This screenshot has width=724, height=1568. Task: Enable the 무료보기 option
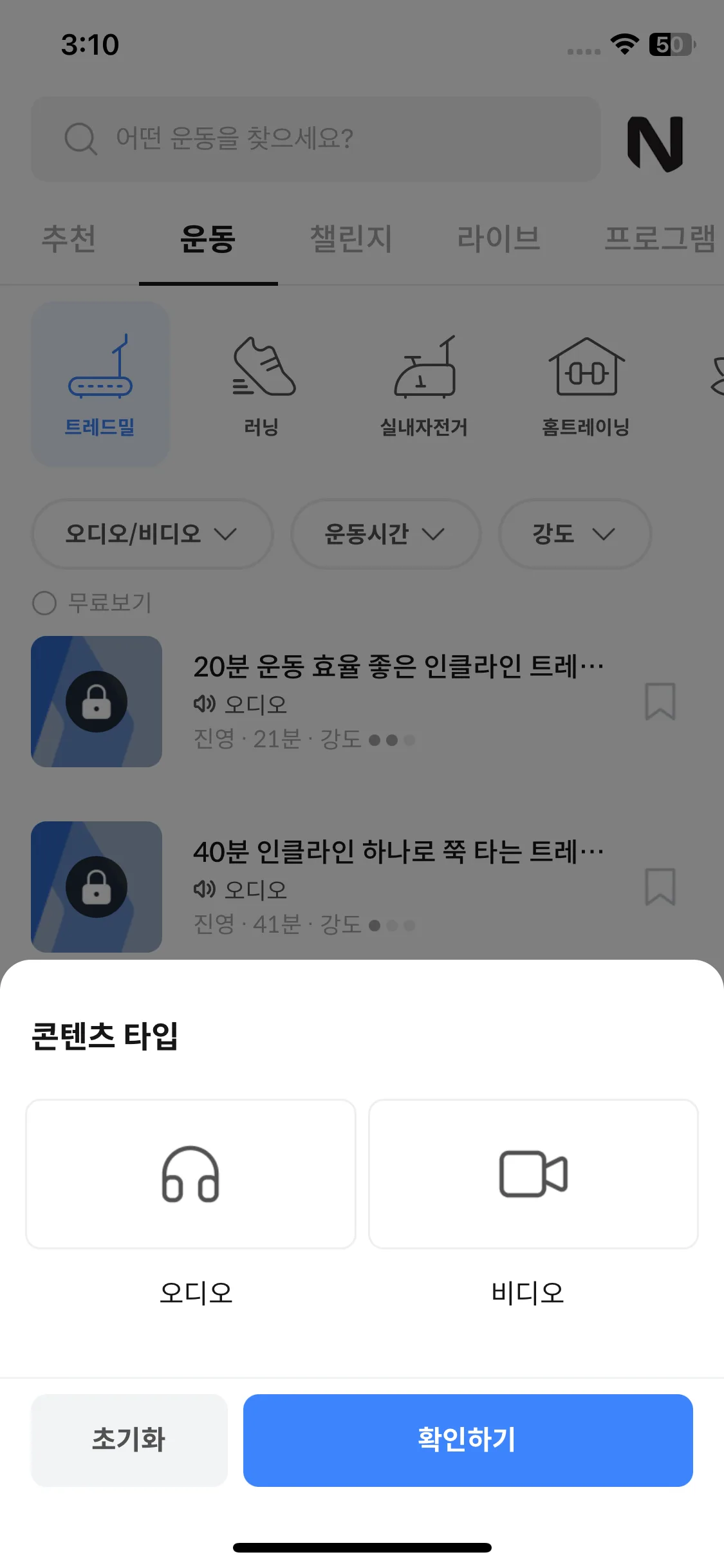pyautogui.click(x=45, y=603)
